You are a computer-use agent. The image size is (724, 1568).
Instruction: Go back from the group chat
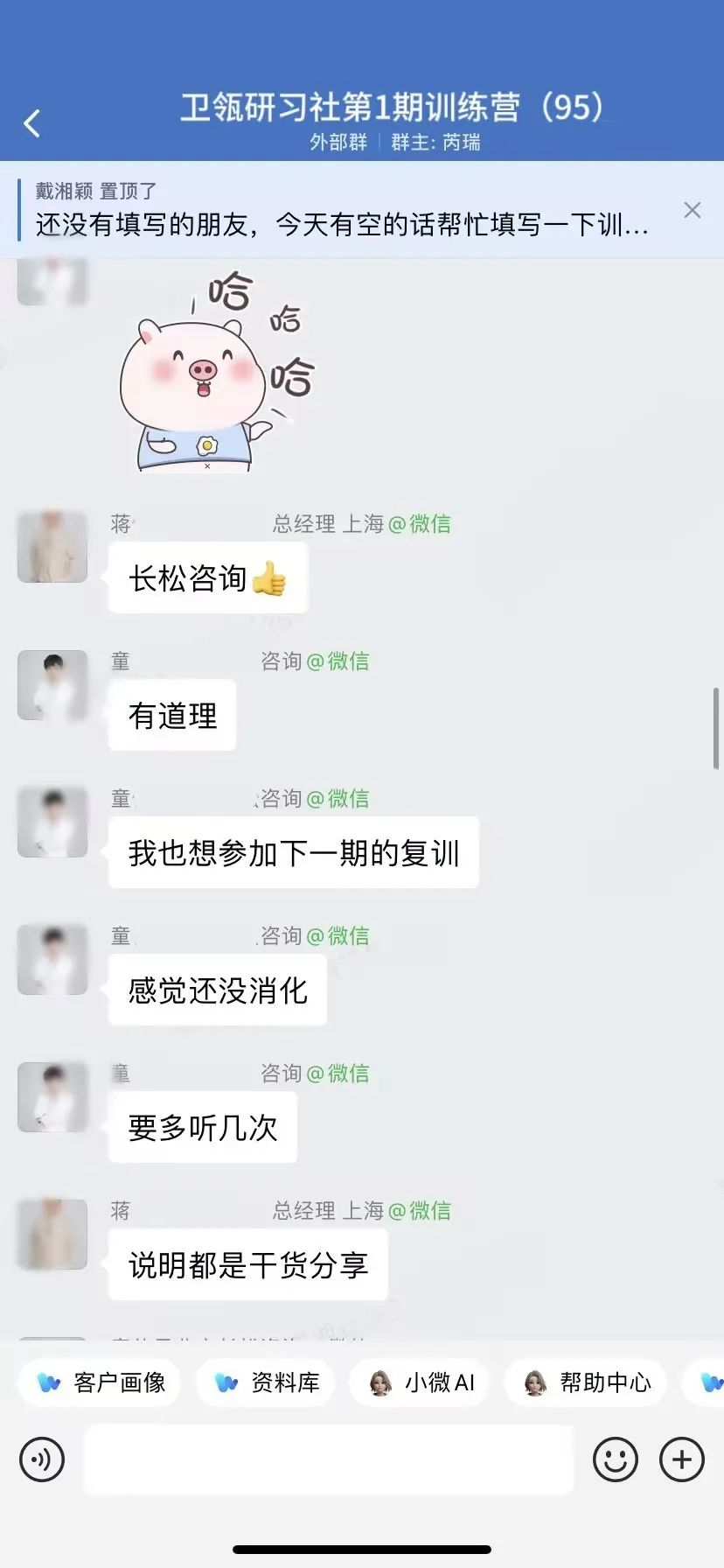(32, 123)
